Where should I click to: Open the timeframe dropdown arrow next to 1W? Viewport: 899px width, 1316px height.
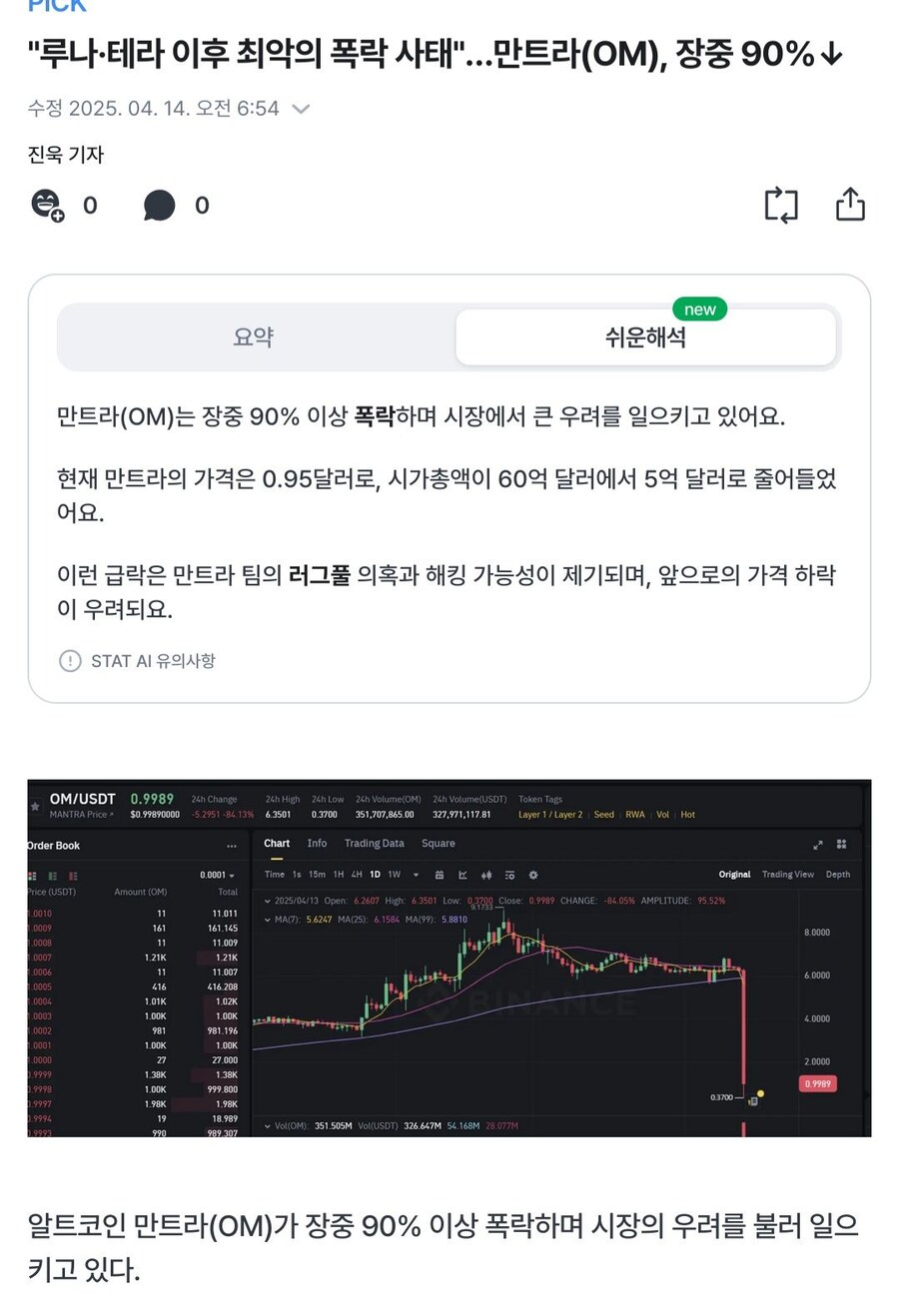coord(416,874)
